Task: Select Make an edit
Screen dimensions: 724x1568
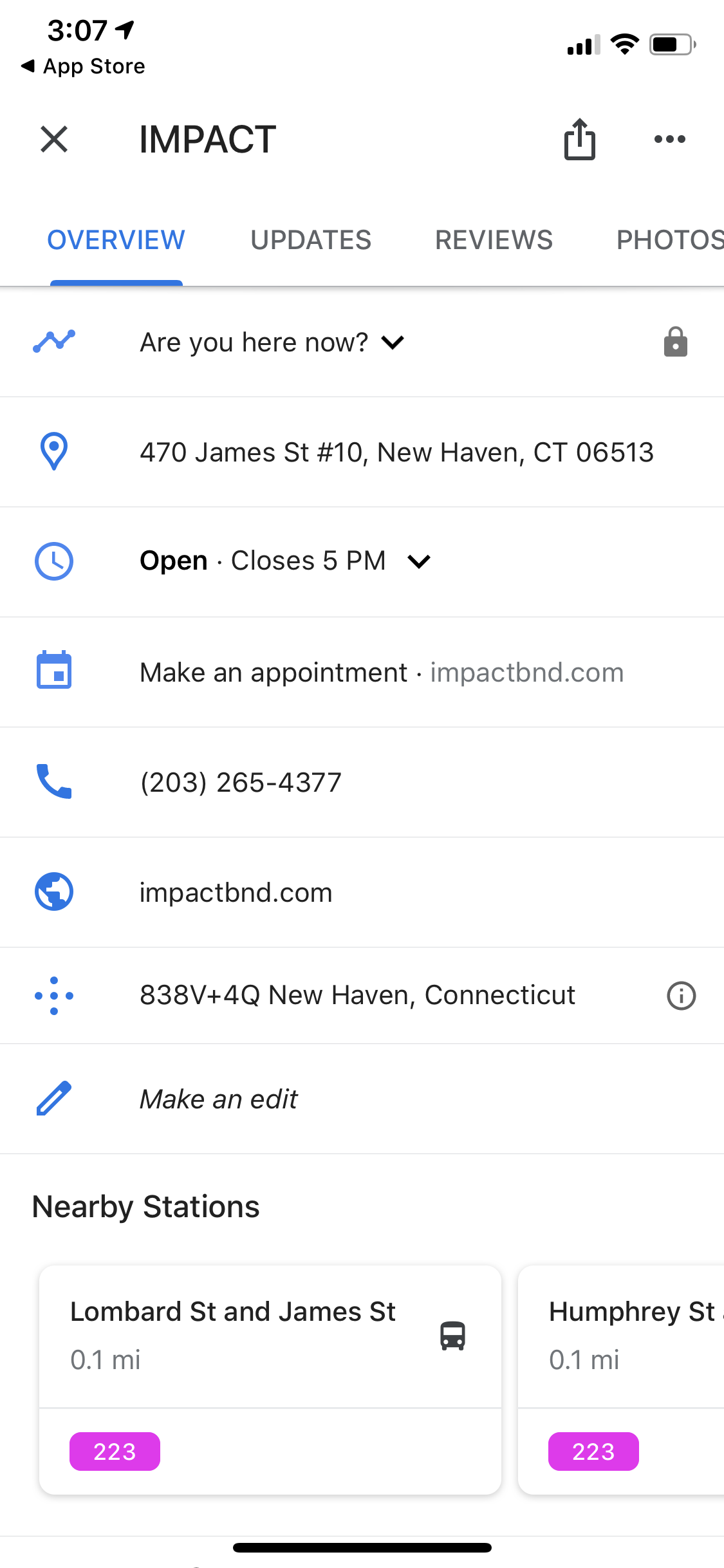Action: tap(362, 1099)
